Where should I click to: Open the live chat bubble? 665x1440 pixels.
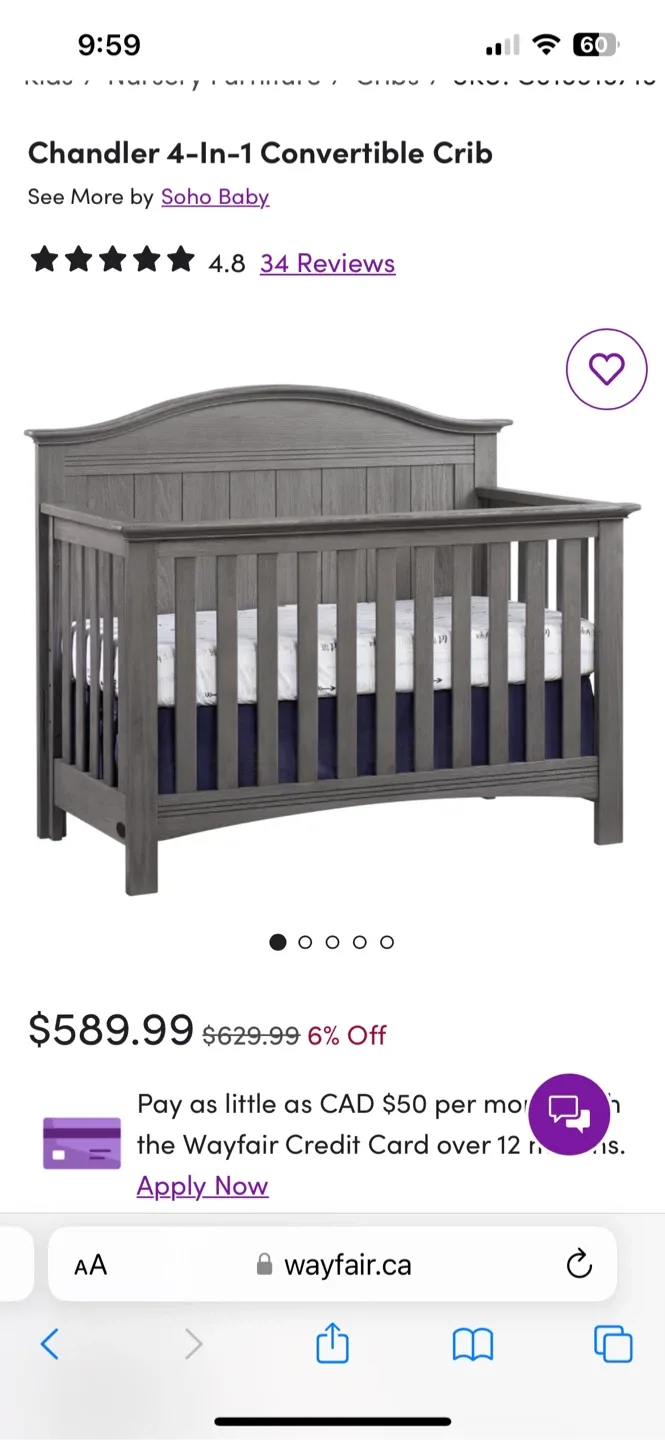pyautogui.click(x=568, y=1114)
